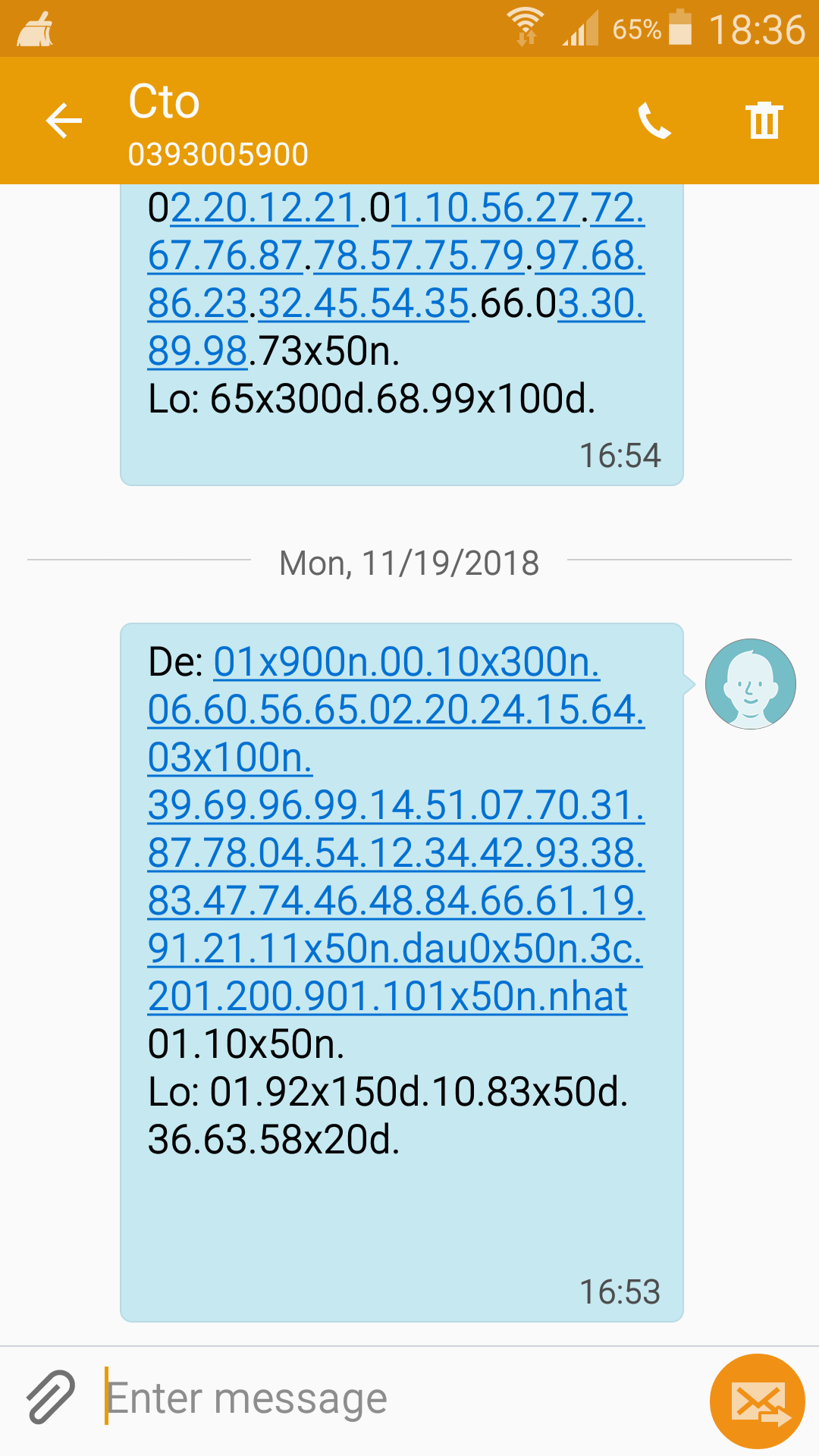Attach a file with the paperclip
819x1456 pixels.
coord(51,1396)
